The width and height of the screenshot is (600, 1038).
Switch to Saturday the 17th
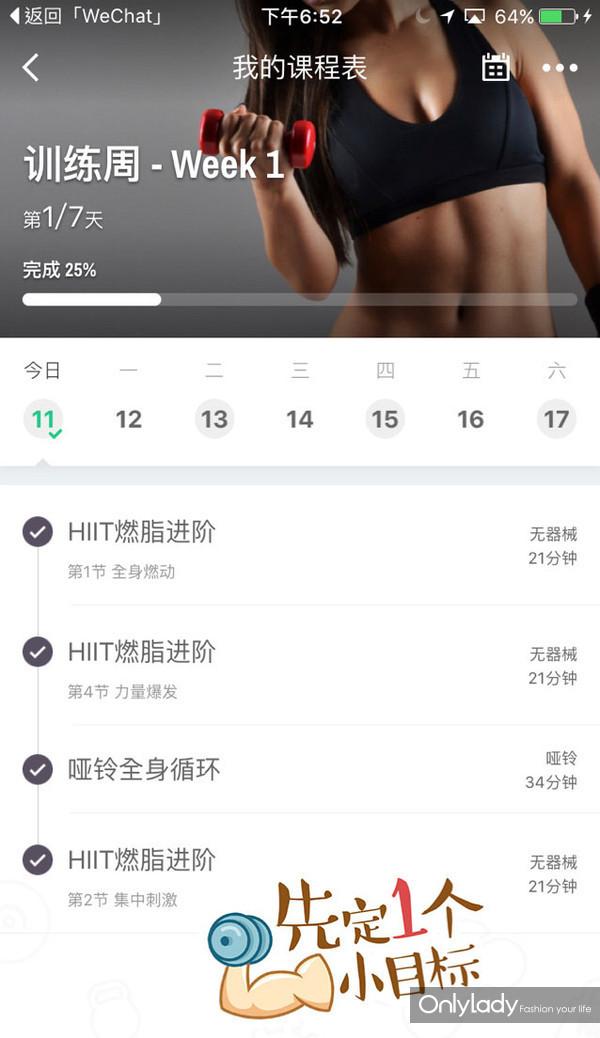[x=556, y=419]
